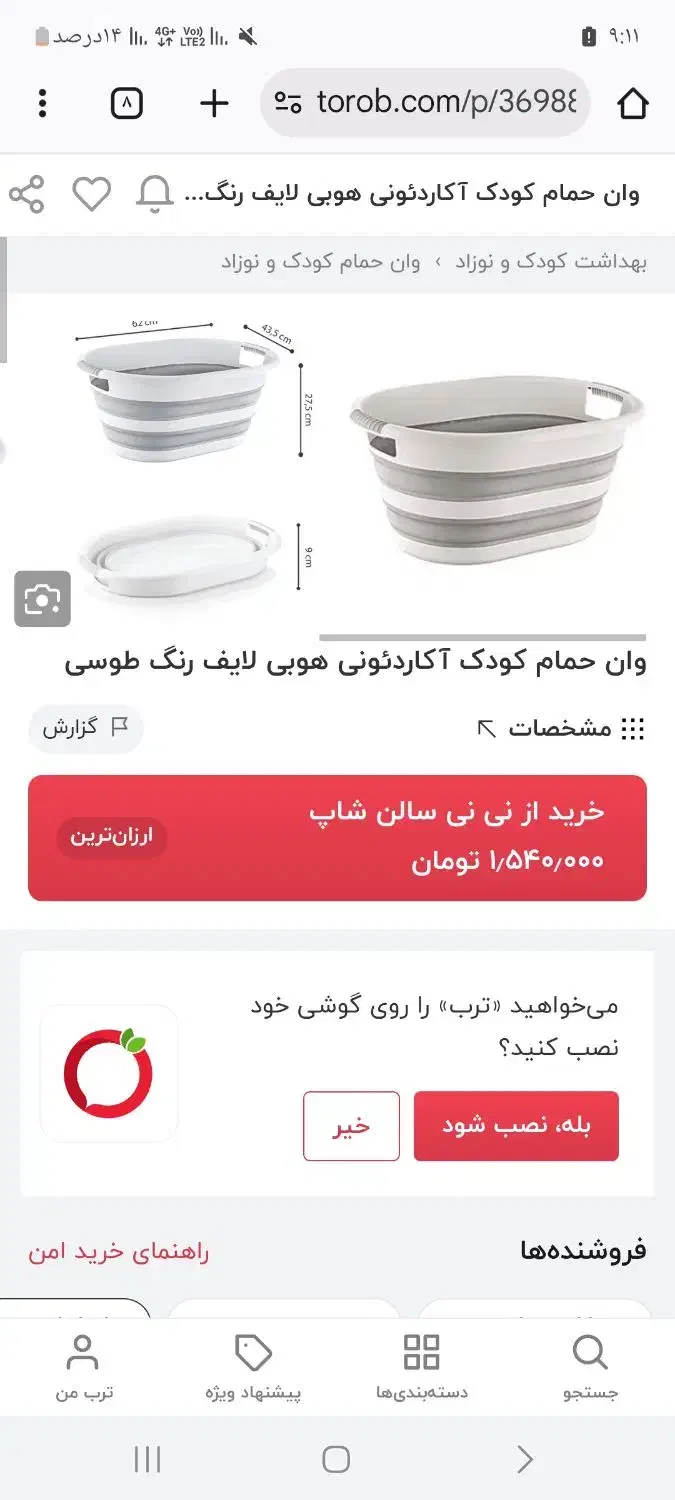The width and height of the screenshot is (675, 1500).
Task: Open the مشخصات specifications section
Action: pyautogui.click(x=560, y=729)
